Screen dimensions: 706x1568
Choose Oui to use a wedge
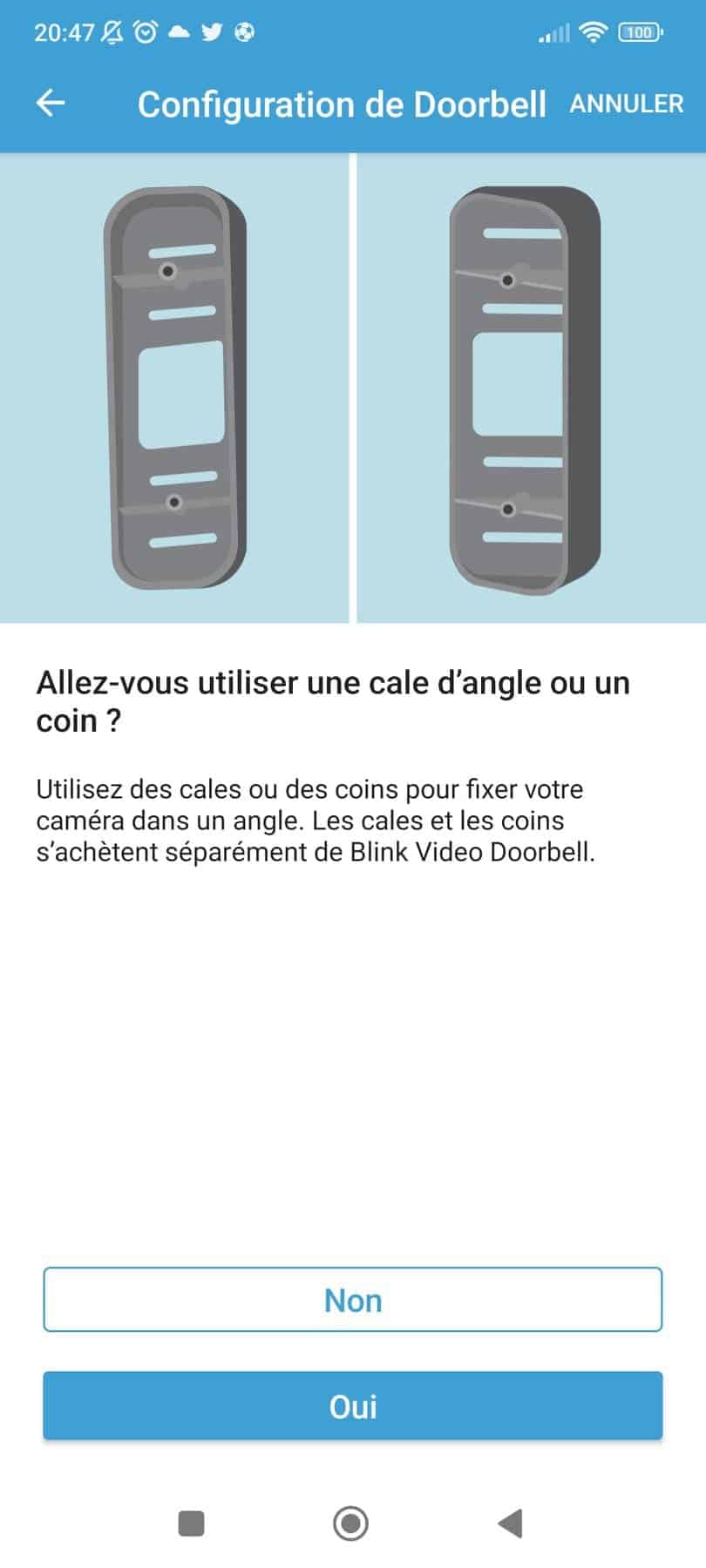[353, 1406]
